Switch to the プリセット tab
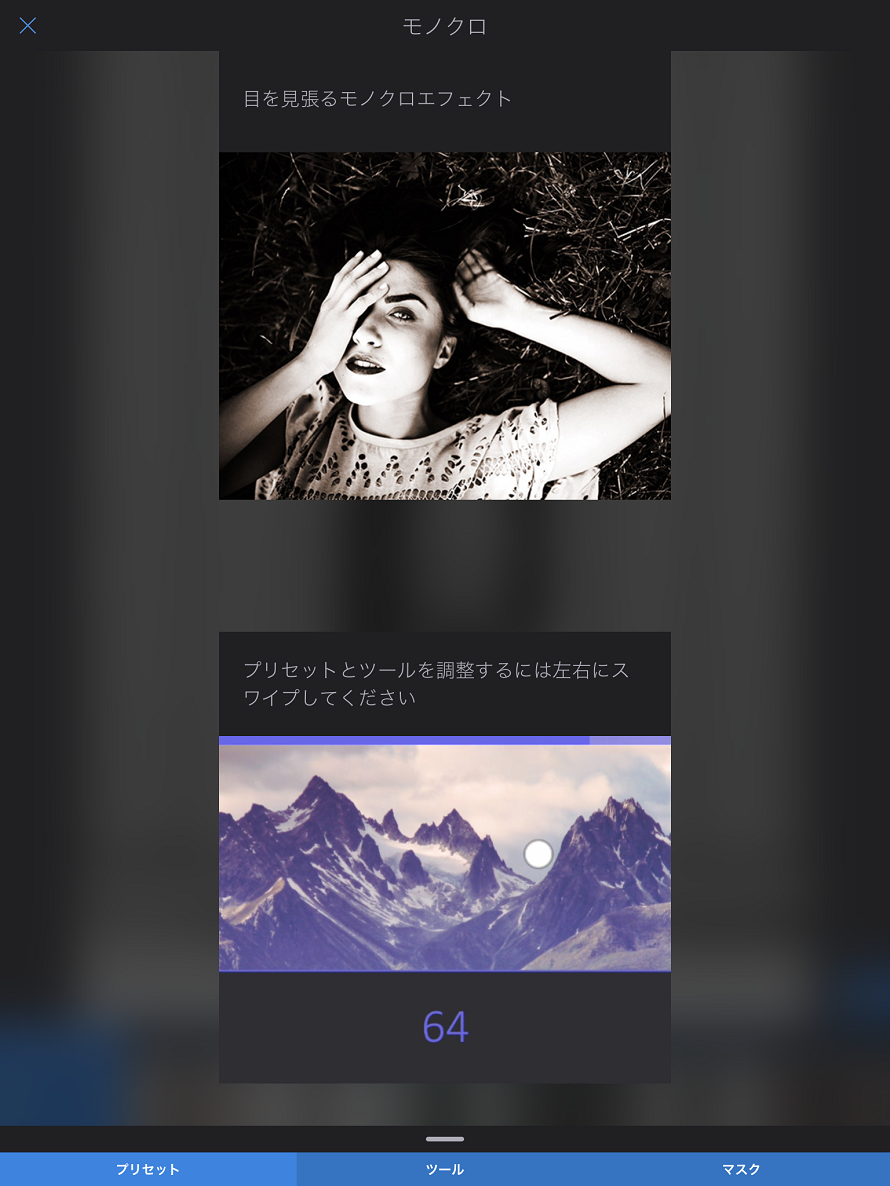The height and width of the screenshot is (1186, 890). point(148,1169)
